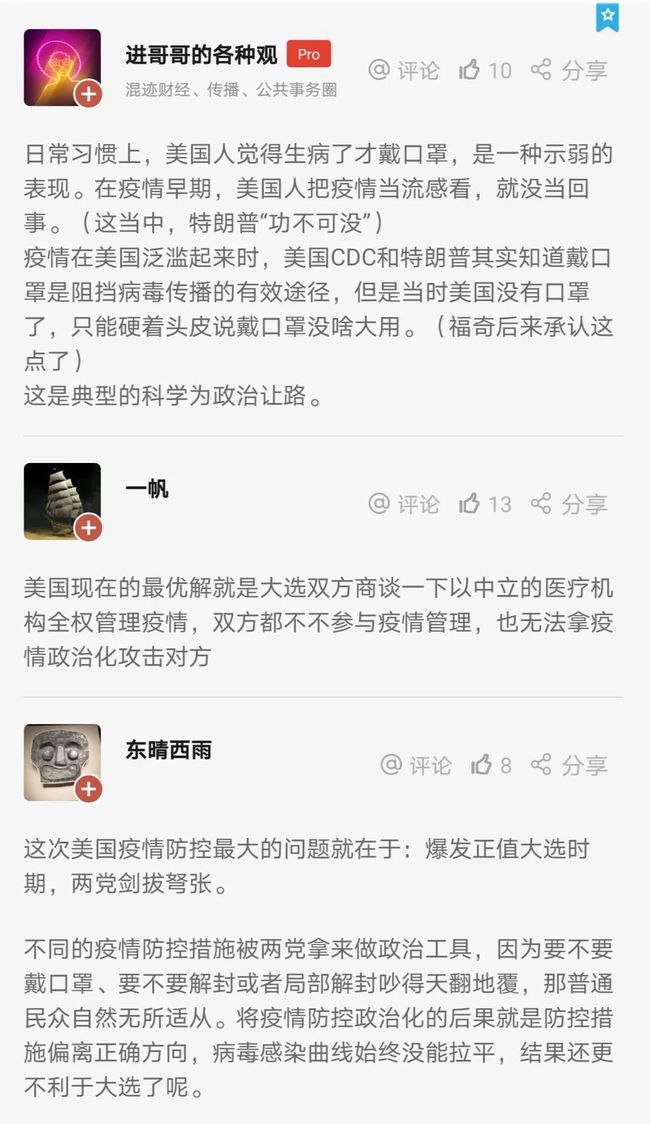Follow 一帆 via the plus badge
This screenshot has height=1124, width=650.
coord(88,528)
